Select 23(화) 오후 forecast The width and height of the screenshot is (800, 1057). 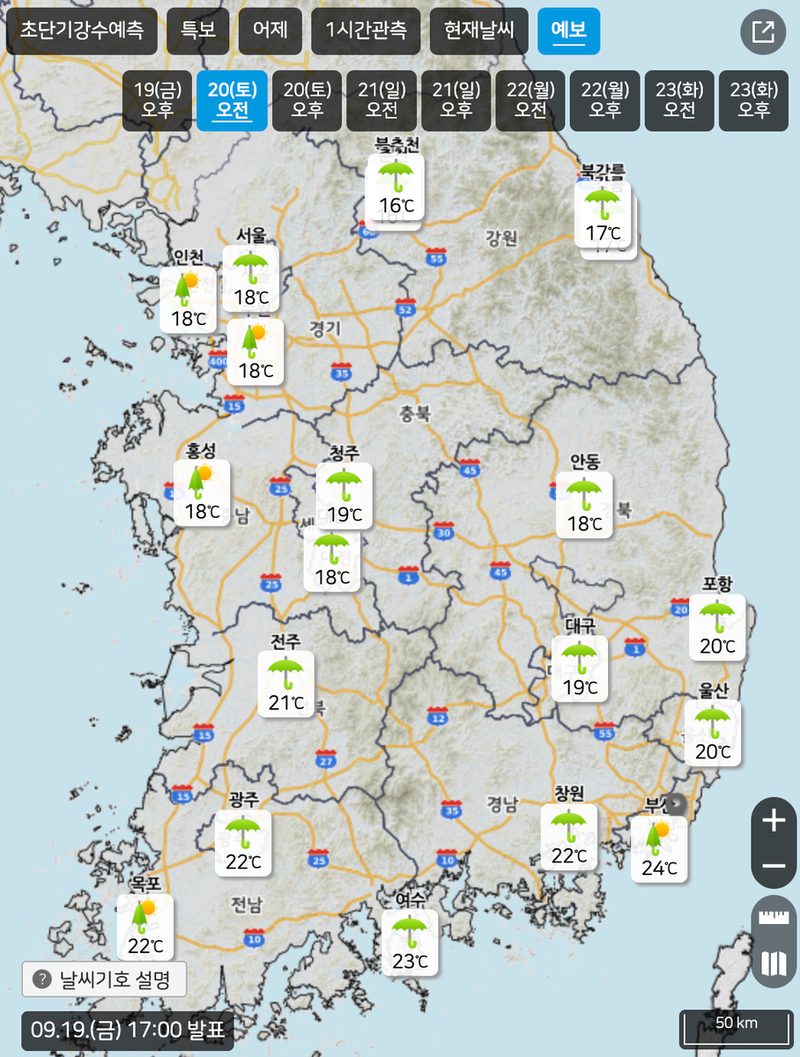coord(754,100)
